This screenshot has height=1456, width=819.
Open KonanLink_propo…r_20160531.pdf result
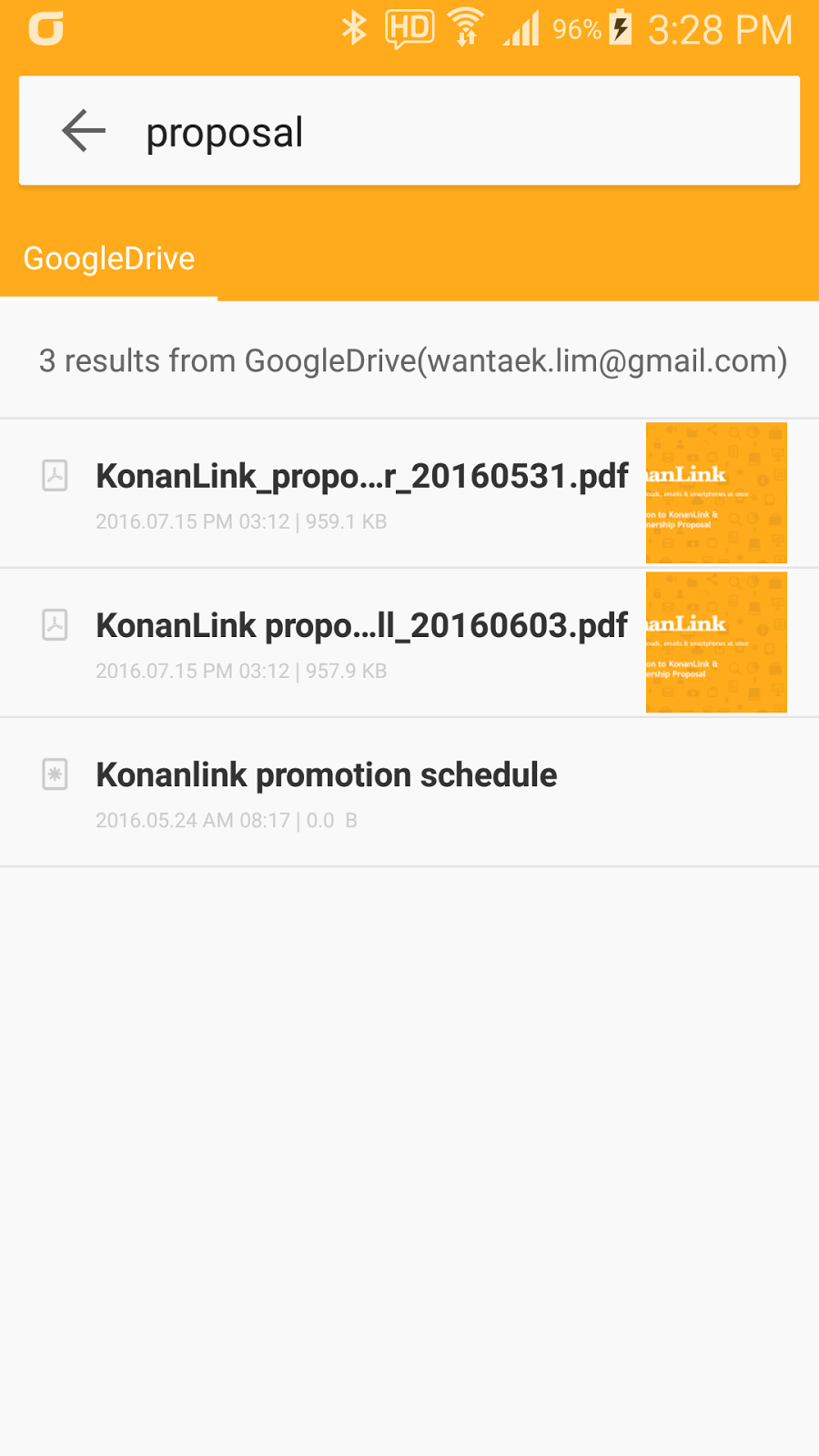[362, 492]
